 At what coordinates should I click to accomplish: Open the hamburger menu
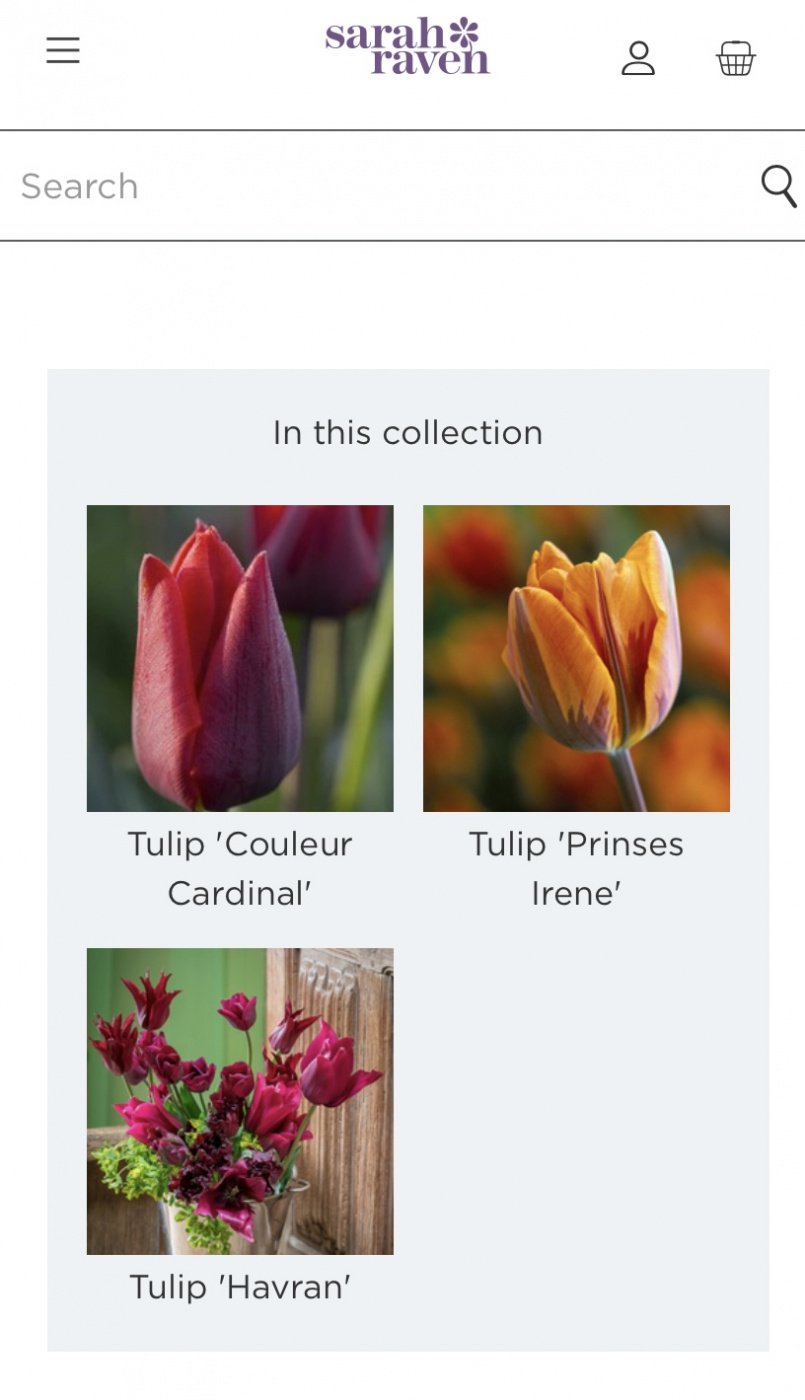pyautogui.click(x=63, y=50)
